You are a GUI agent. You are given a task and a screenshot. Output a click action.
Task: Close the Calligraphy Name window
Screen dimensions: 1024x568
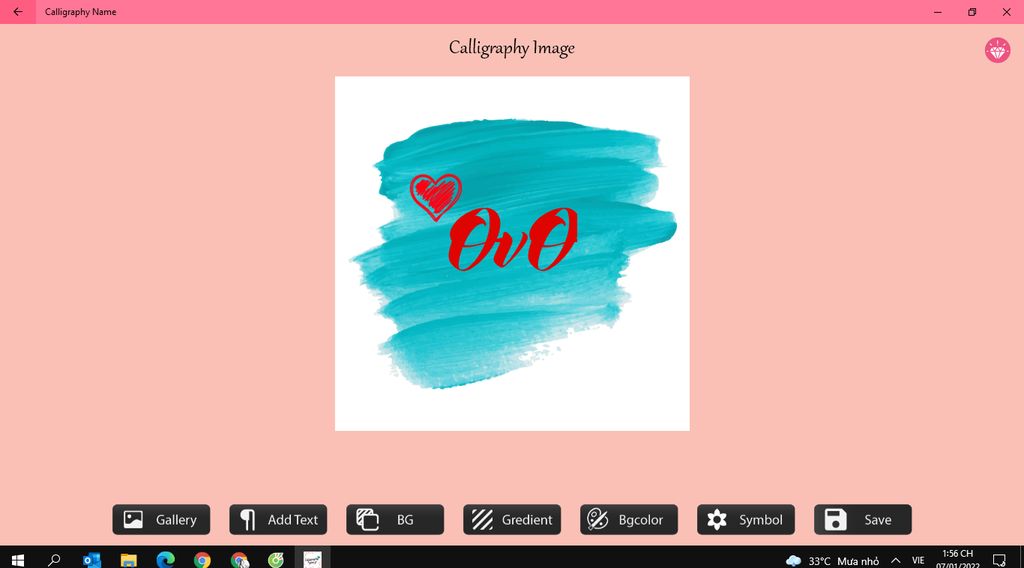[x=1006, y=12]
